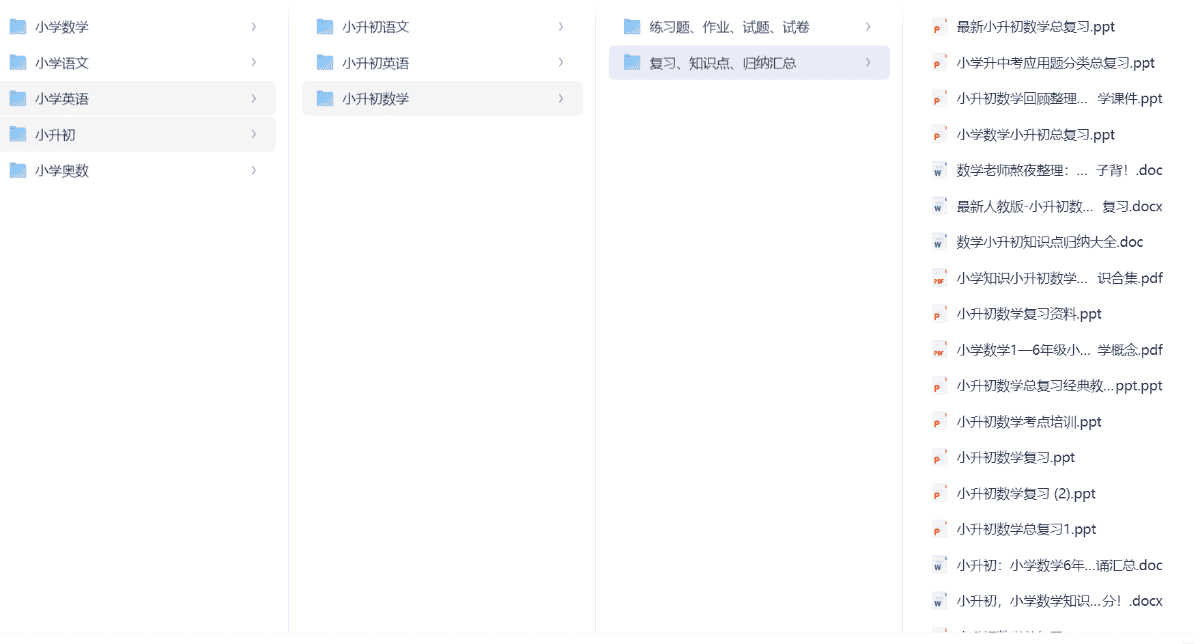Open 数学小升初知识点归纳大全.doc
Viewport: 1200px width, 644px height.
click(1049, 242)
